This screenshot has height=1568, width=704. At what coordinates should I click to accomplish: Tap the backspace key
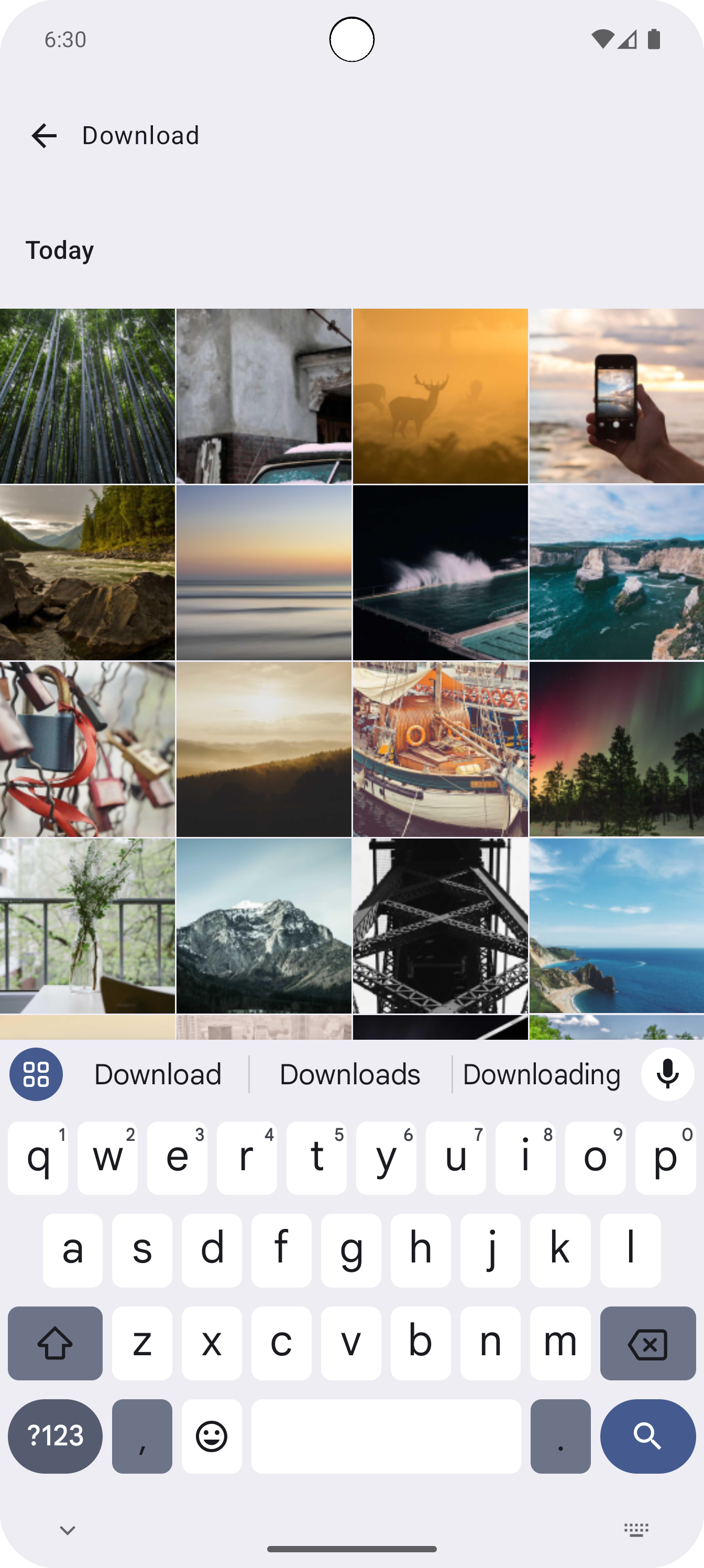[x=647, y=1343]
